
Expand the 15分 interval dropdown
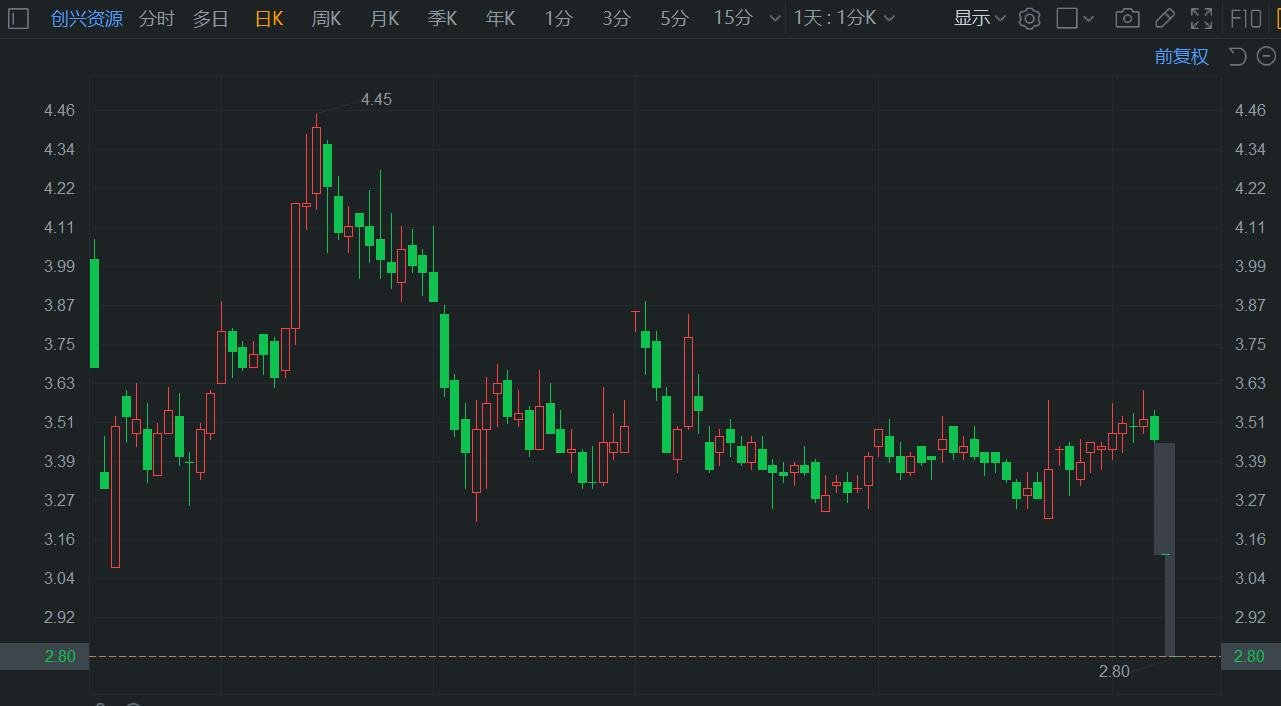(747, 18)
